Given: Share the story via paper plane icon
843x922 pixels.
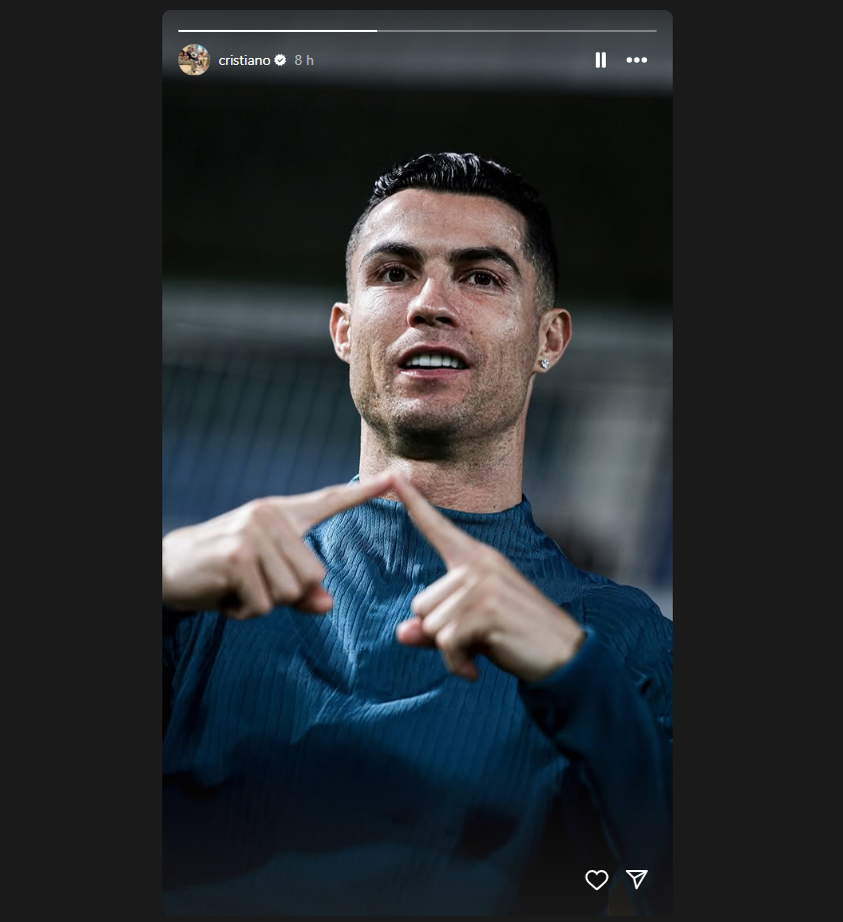Looking at the screenshot, I should [637, 879].
